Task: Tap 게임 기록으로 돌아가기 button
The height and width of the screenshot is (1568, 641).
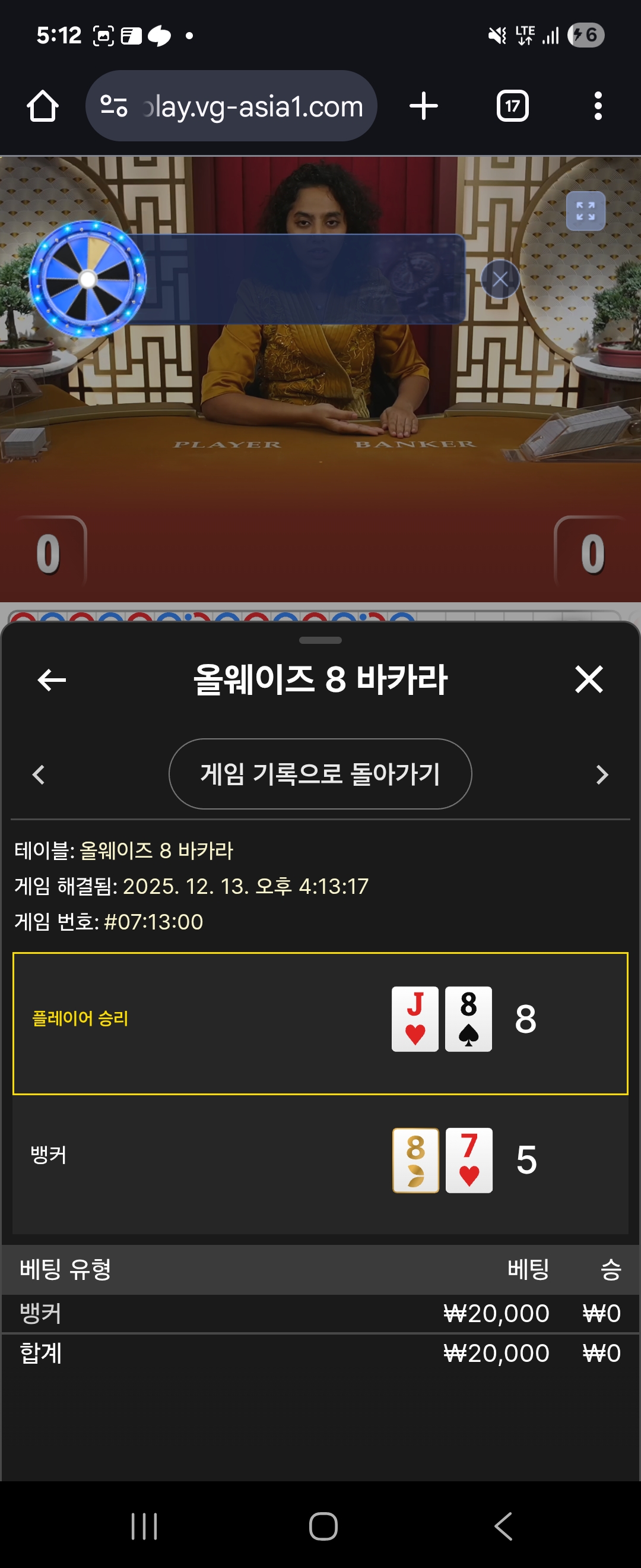Action: tap(320, 774)
